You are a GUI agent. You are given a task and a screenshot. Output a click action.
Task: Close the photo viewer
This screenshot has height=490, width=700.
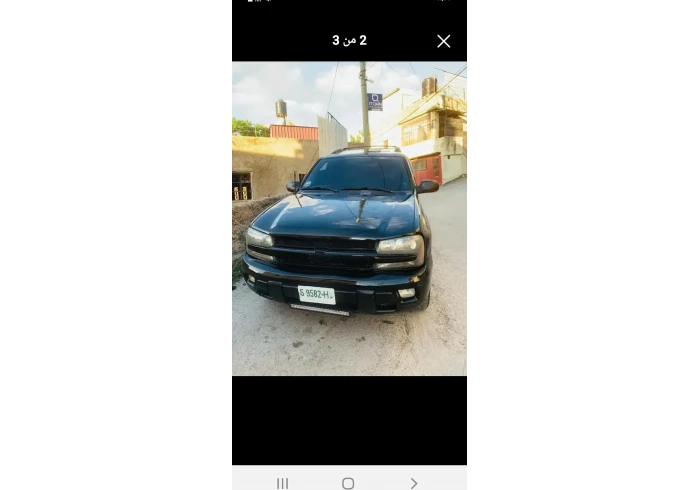pyautogui.click(x=444, y=41)
